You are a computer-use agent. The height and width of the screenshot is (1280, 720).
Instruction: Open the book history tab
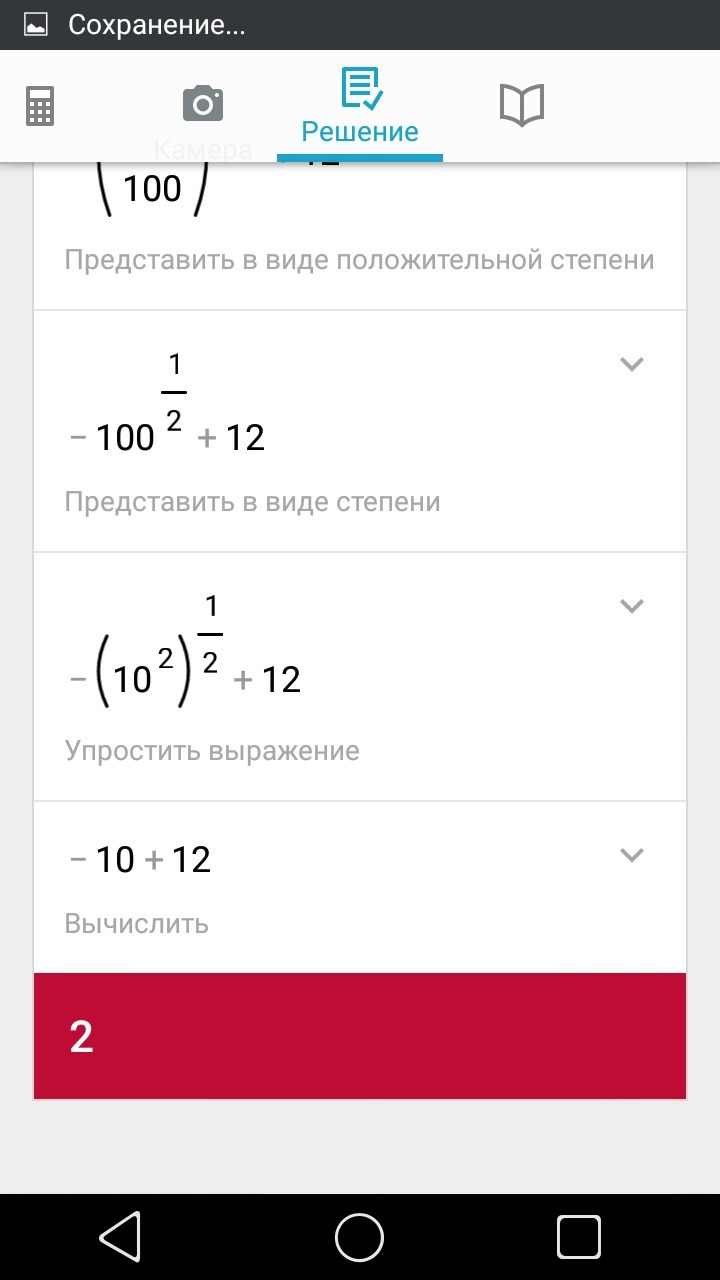[x=521, y=105]
